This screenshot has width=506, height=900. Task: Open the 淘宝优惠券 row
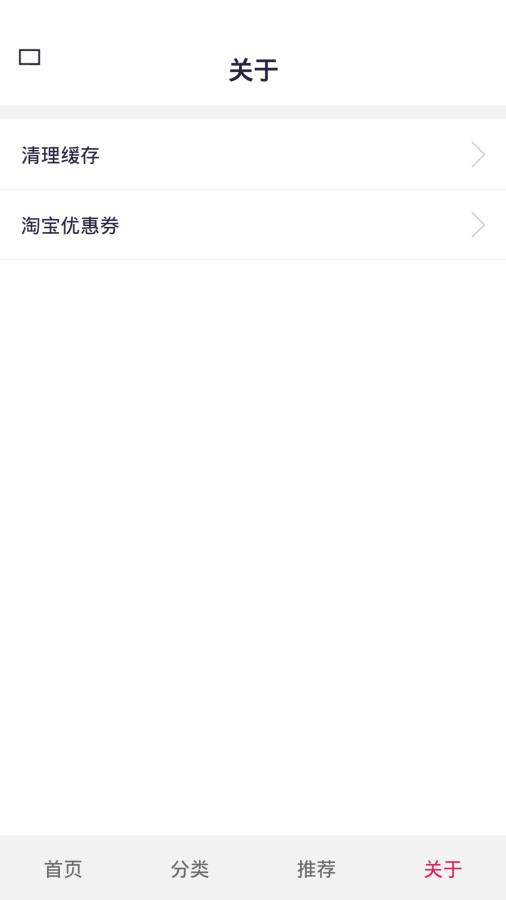click(x=253, y=225)
